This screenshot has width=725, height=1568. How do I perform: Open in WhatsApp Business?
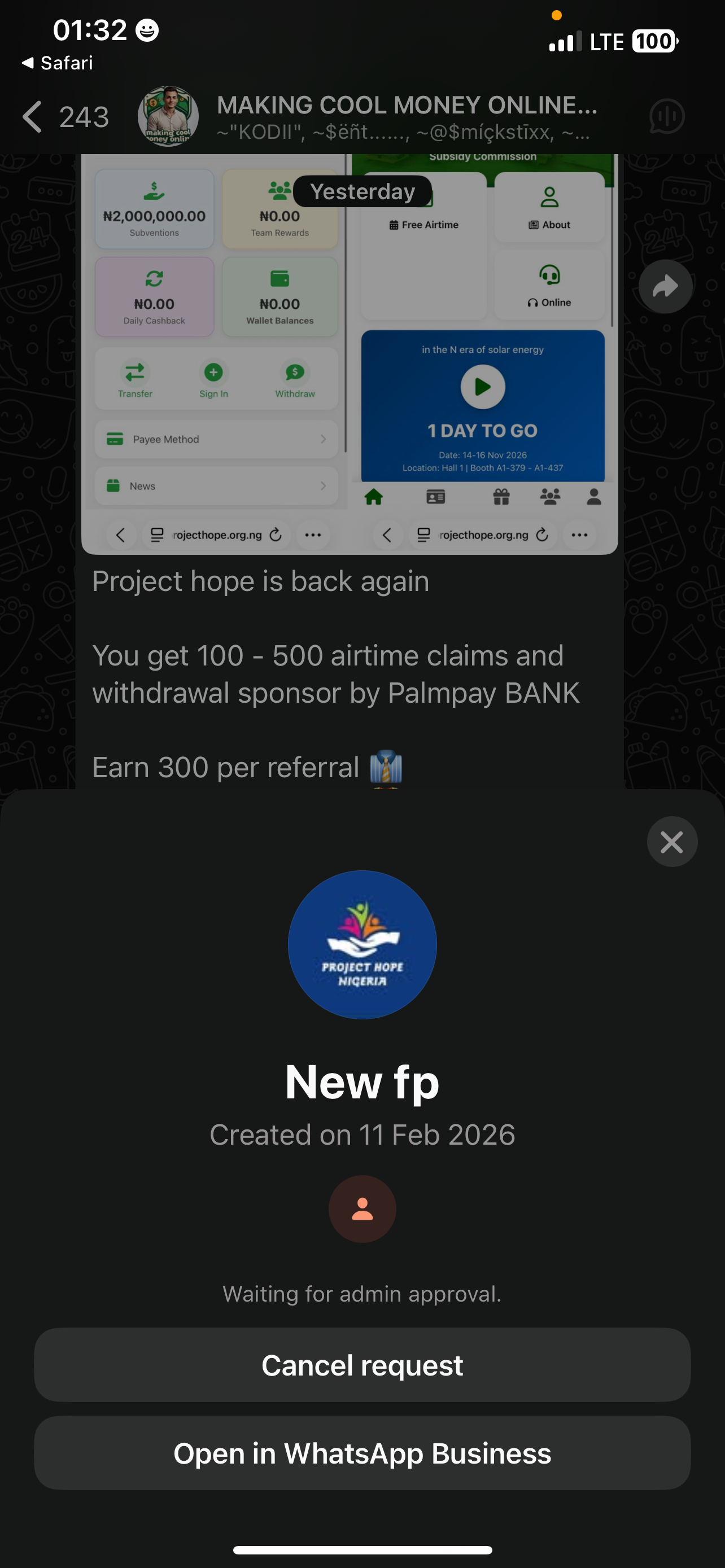coord(362,1453)
